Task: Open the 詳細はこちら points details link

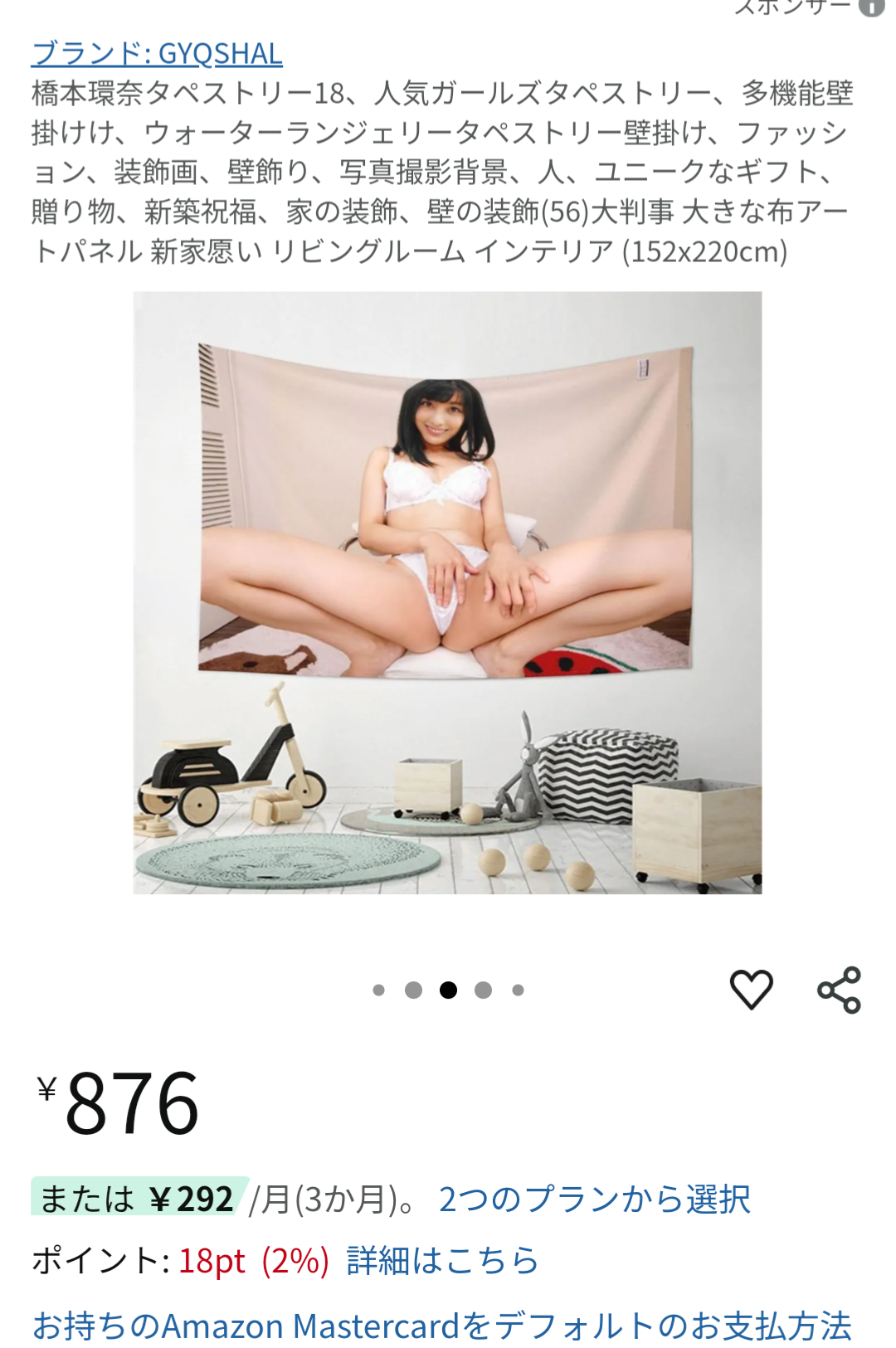Action: click(442, 1261)
